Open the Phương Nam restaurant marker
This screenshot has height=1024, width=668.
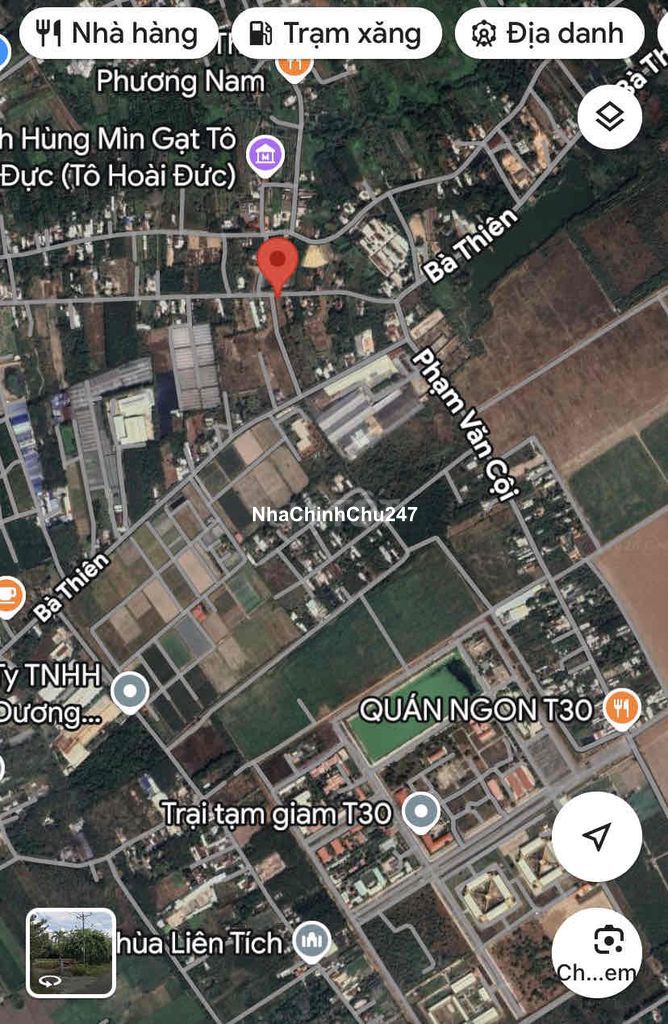pyautogui.click(x=293, y=65)
